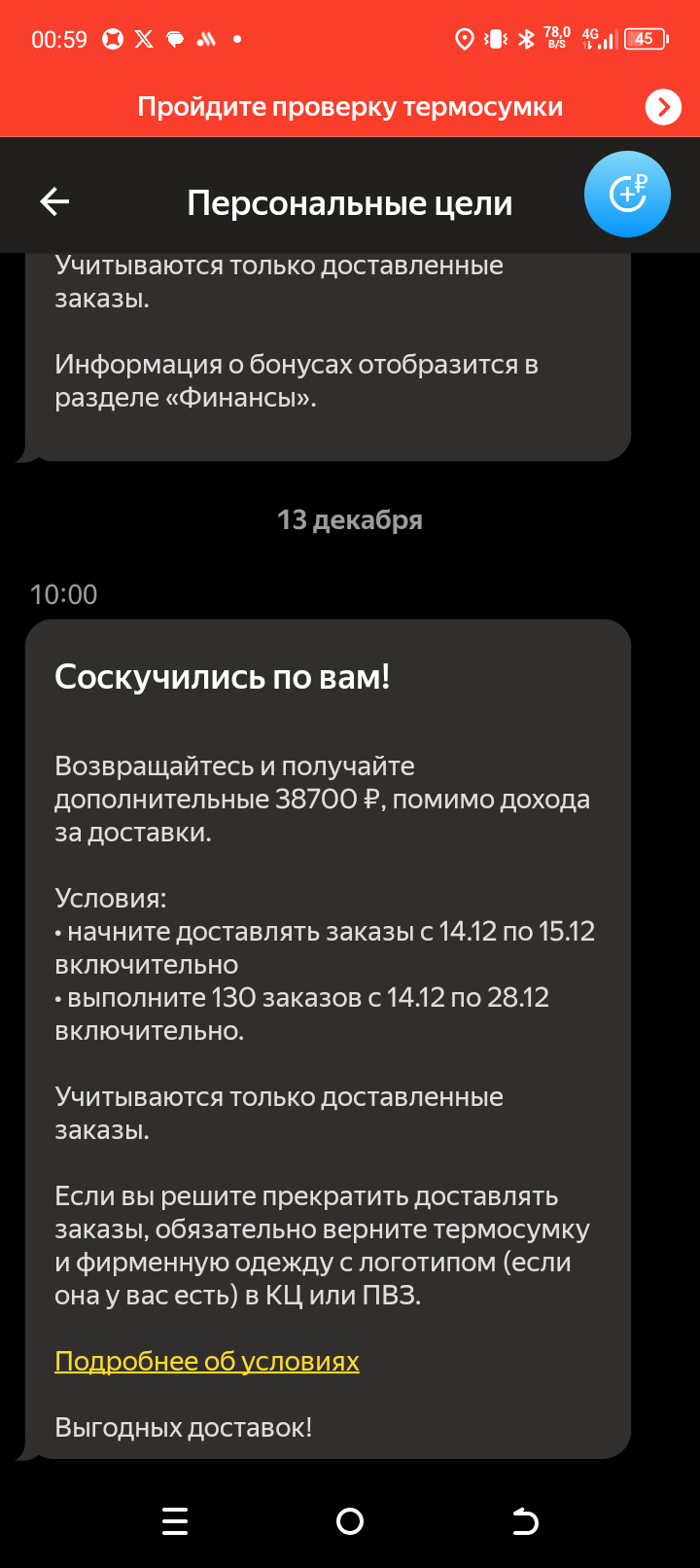Open the thermal bag check banner arrow
700x1568 pixels.
(x=663, y=107)
